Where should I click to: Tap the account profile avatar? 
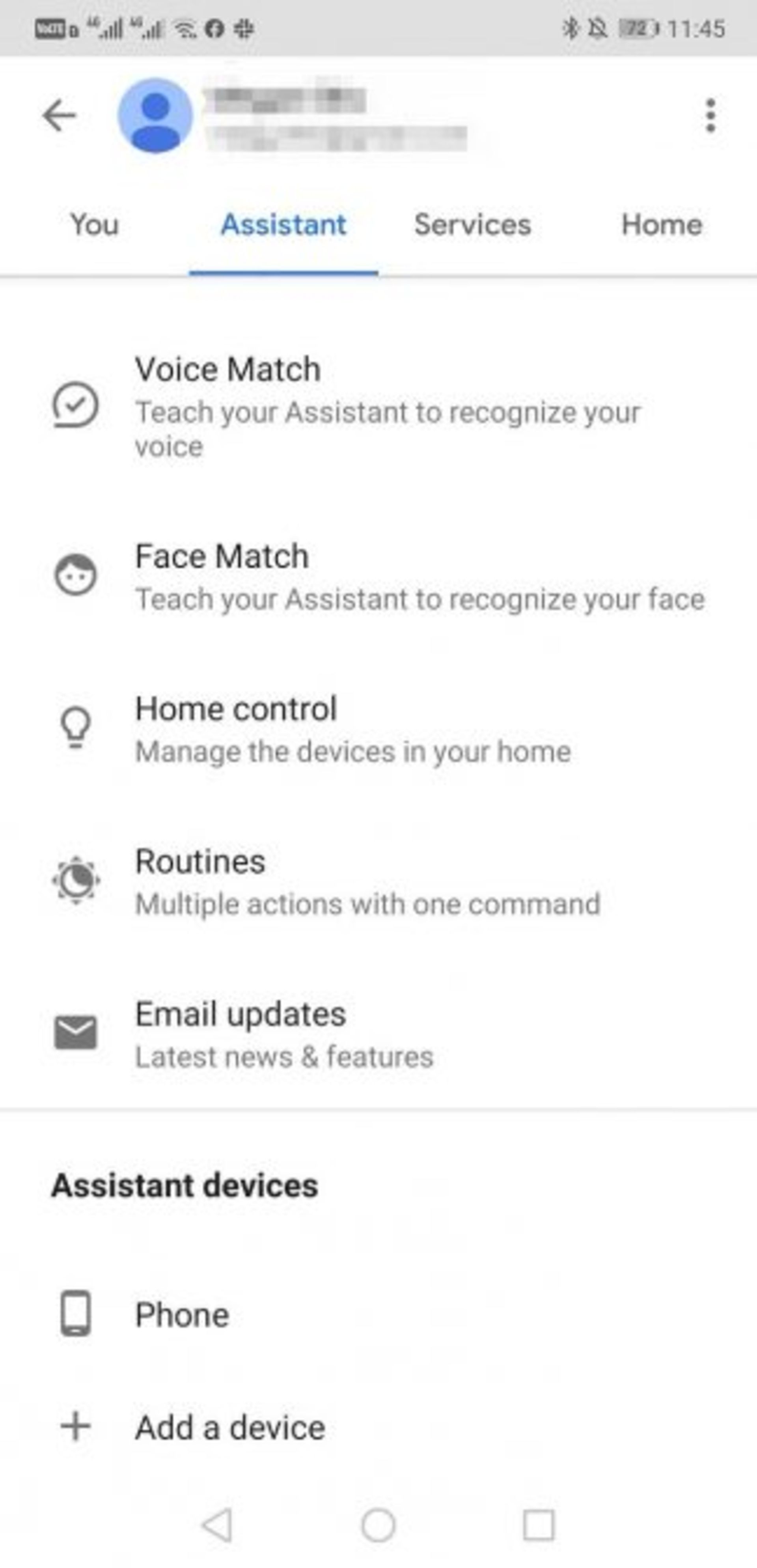(155, 115)
